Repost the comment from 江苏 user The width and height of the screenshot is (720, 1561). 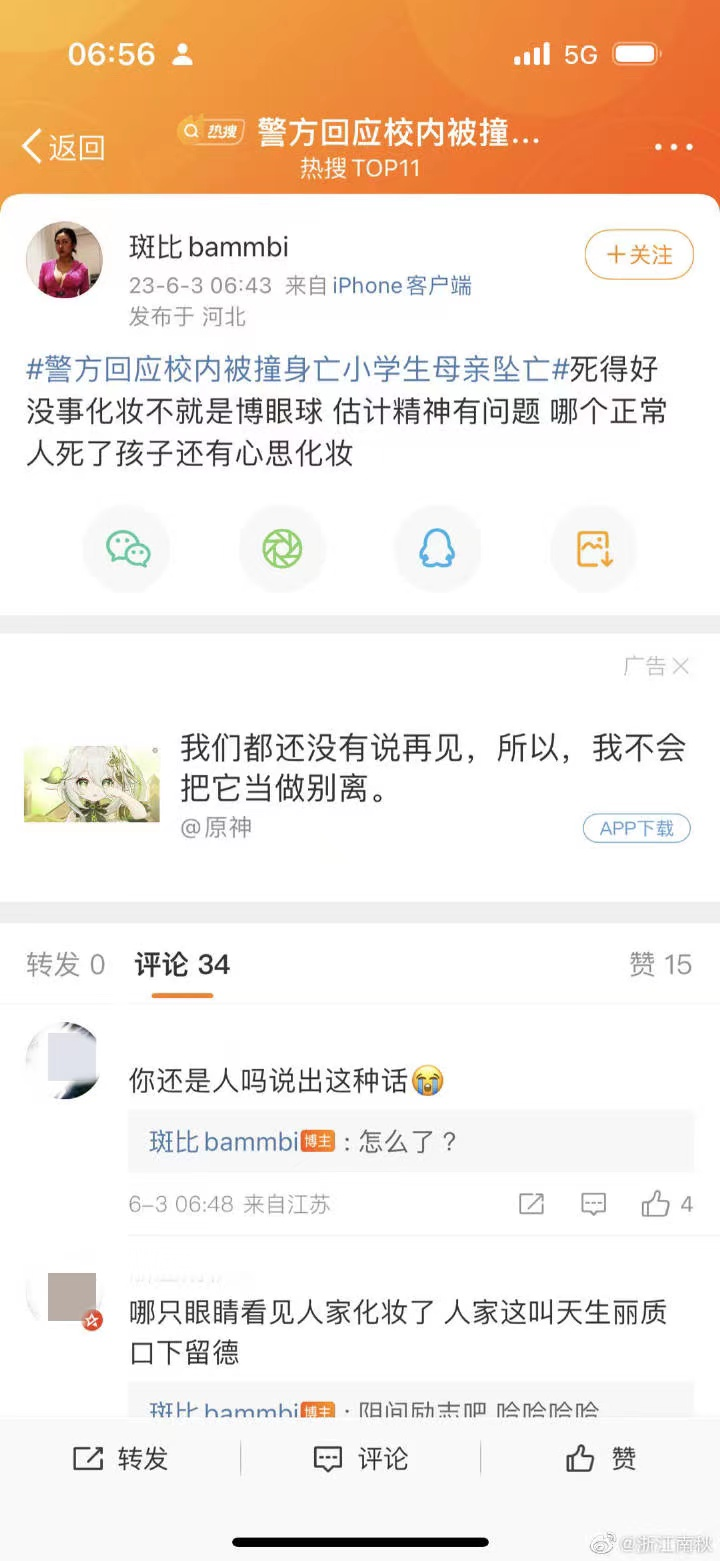point(531,1204)
